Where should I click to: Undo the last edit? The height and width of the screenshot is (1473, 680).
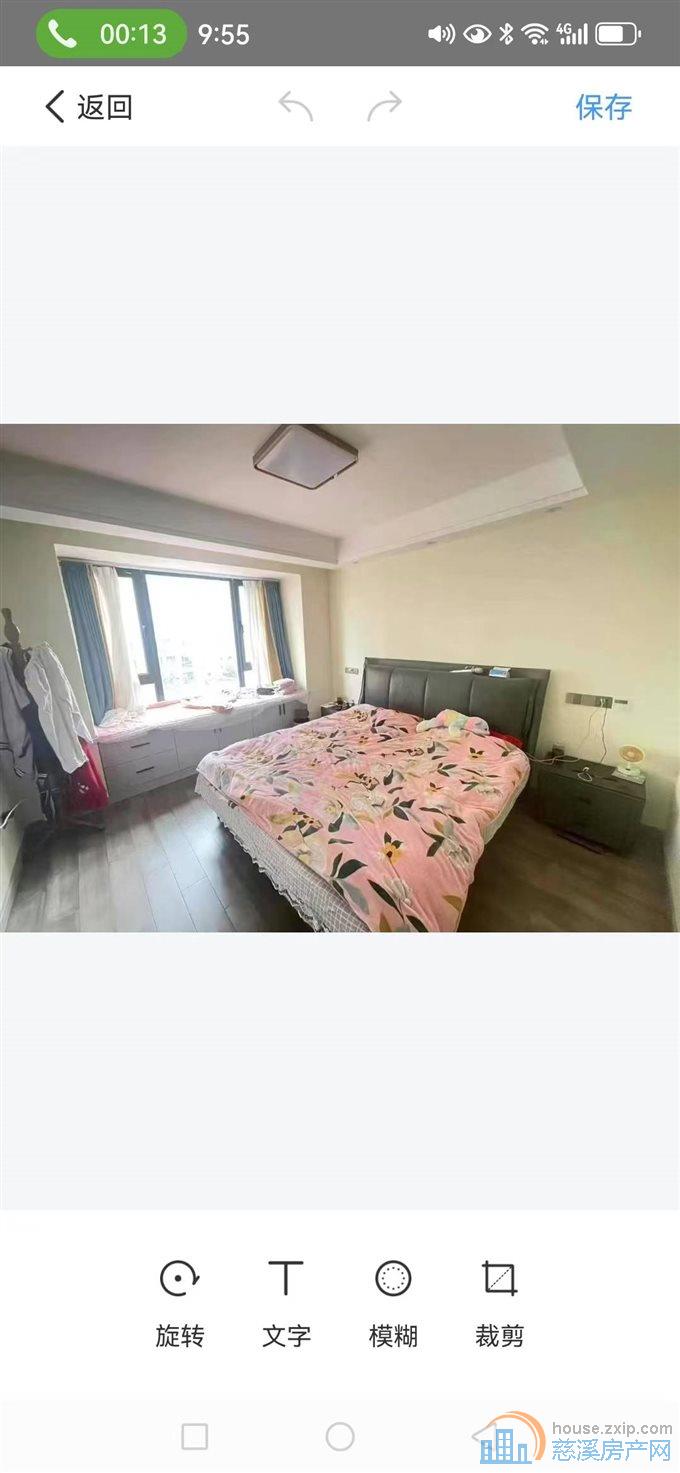point(295,106)
